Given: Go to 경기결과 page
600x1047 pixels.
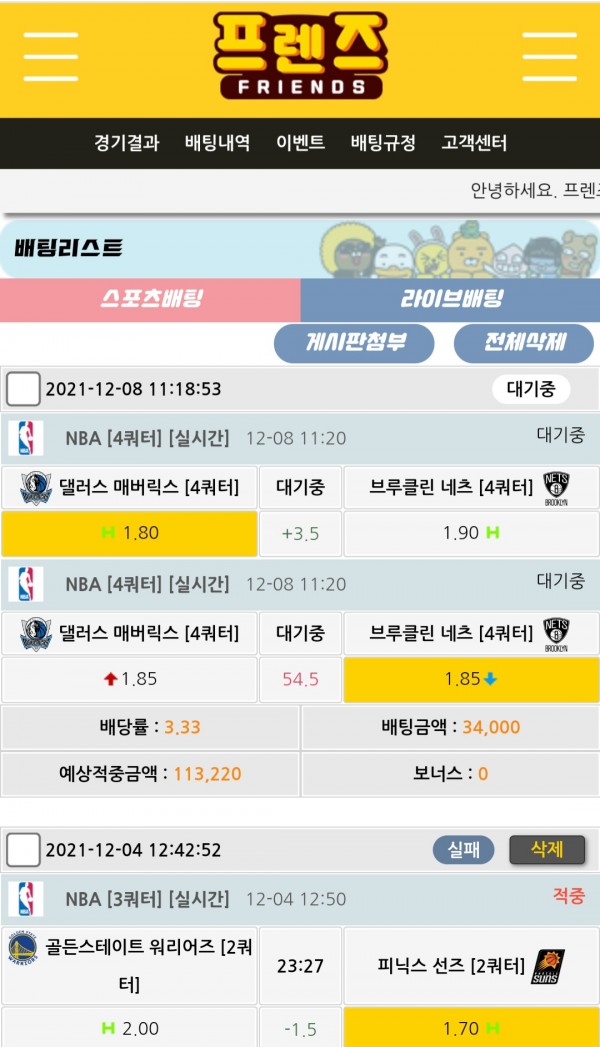Looking at the screenshot, I should 127,143.
